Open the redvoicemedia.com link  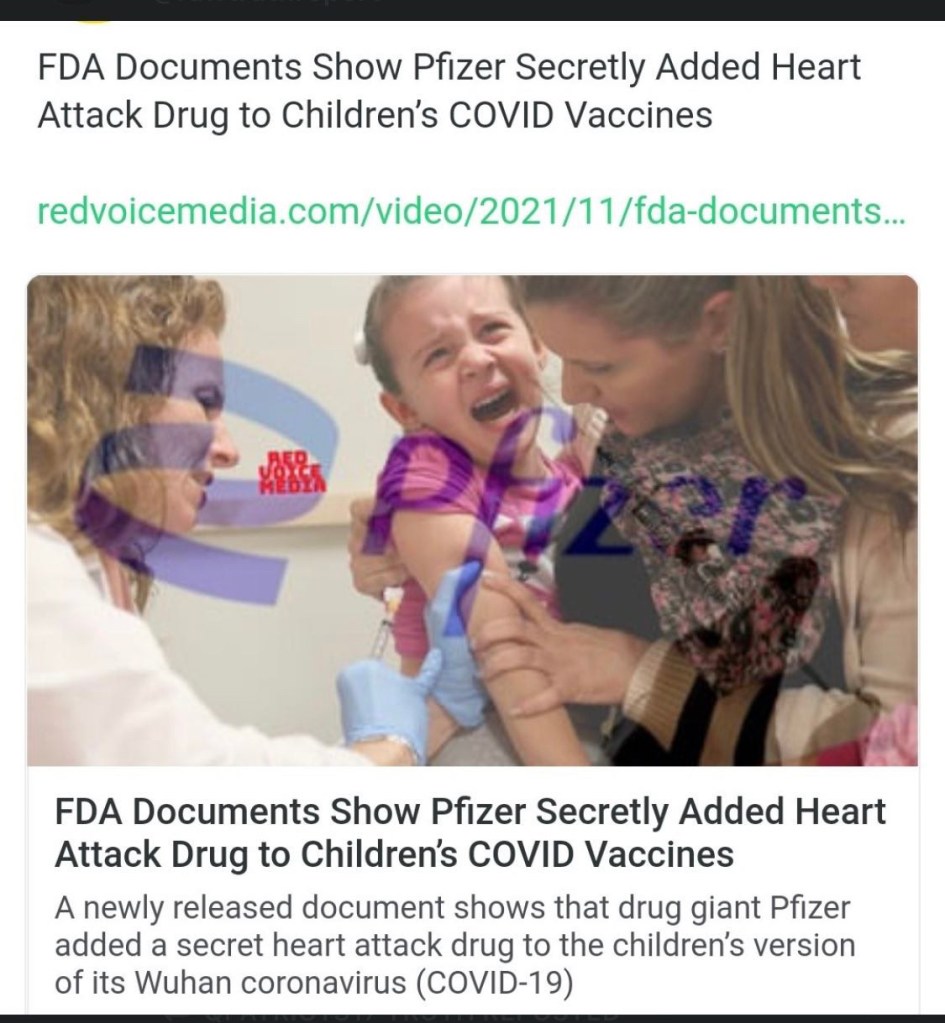[x=471, y=211]
